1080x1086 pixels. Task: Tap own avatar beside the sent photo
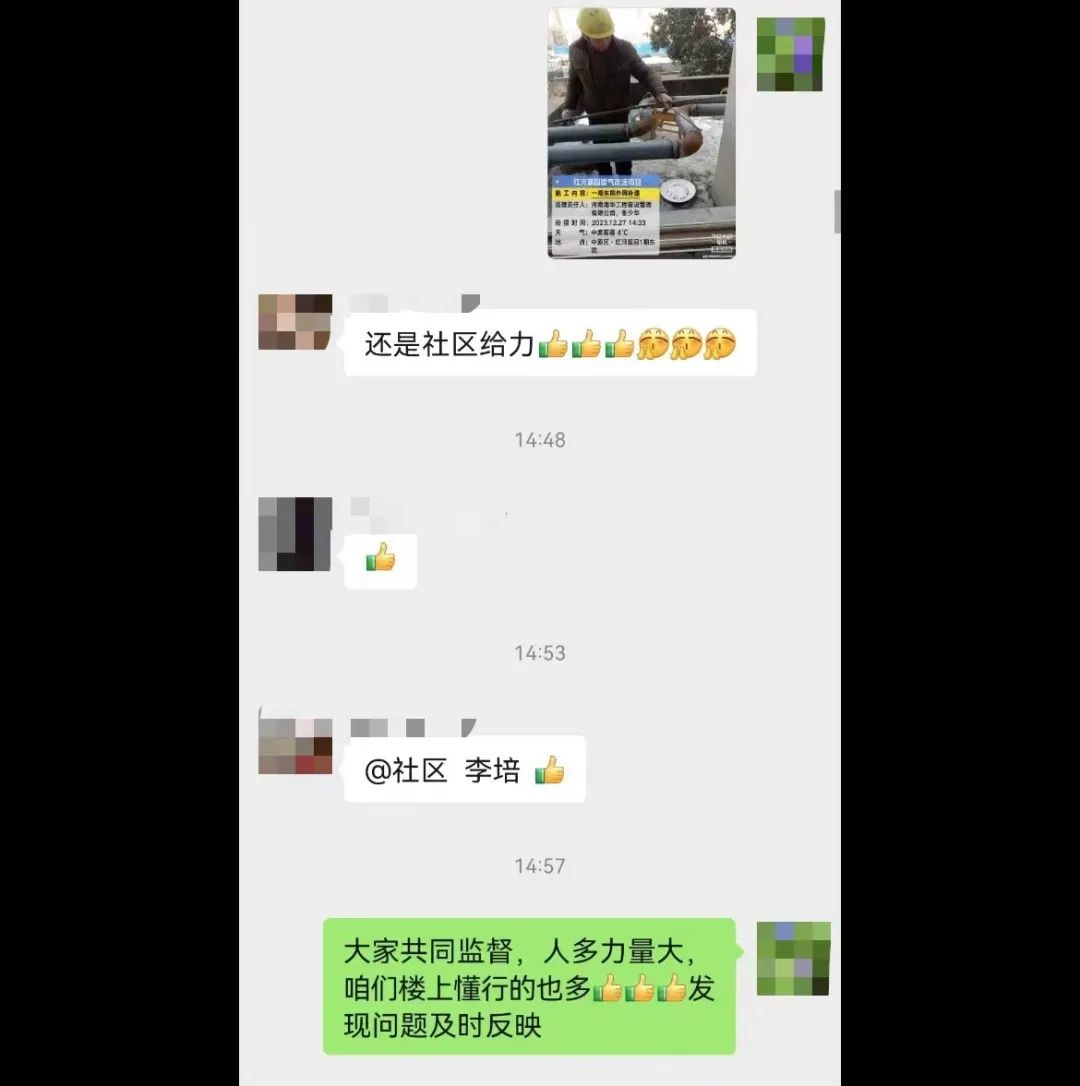(x=790, y=55)
